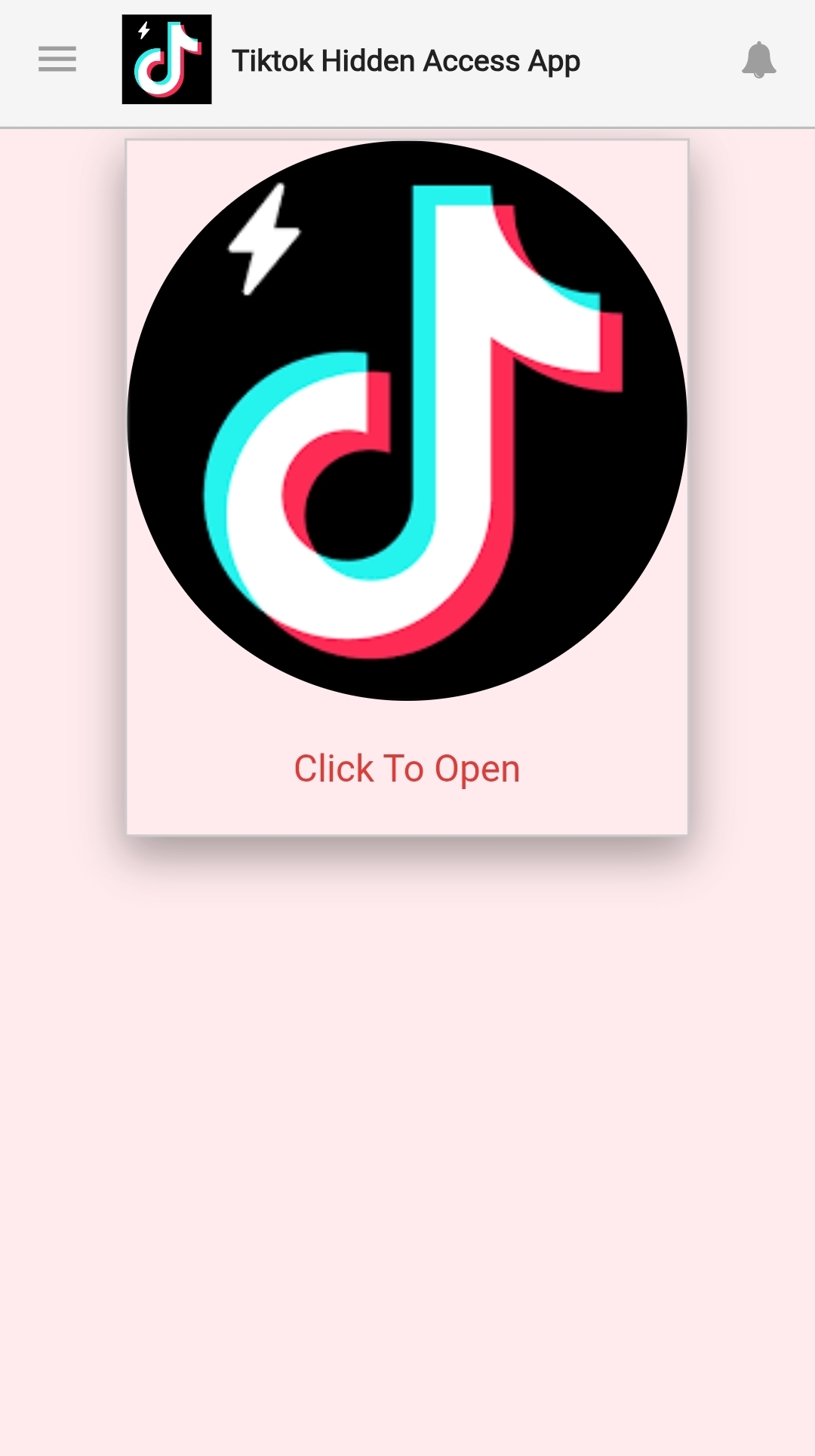The image size is (815, 1456).
Task: Open TikTok via the Click To Open link
Action: [406, 768]
